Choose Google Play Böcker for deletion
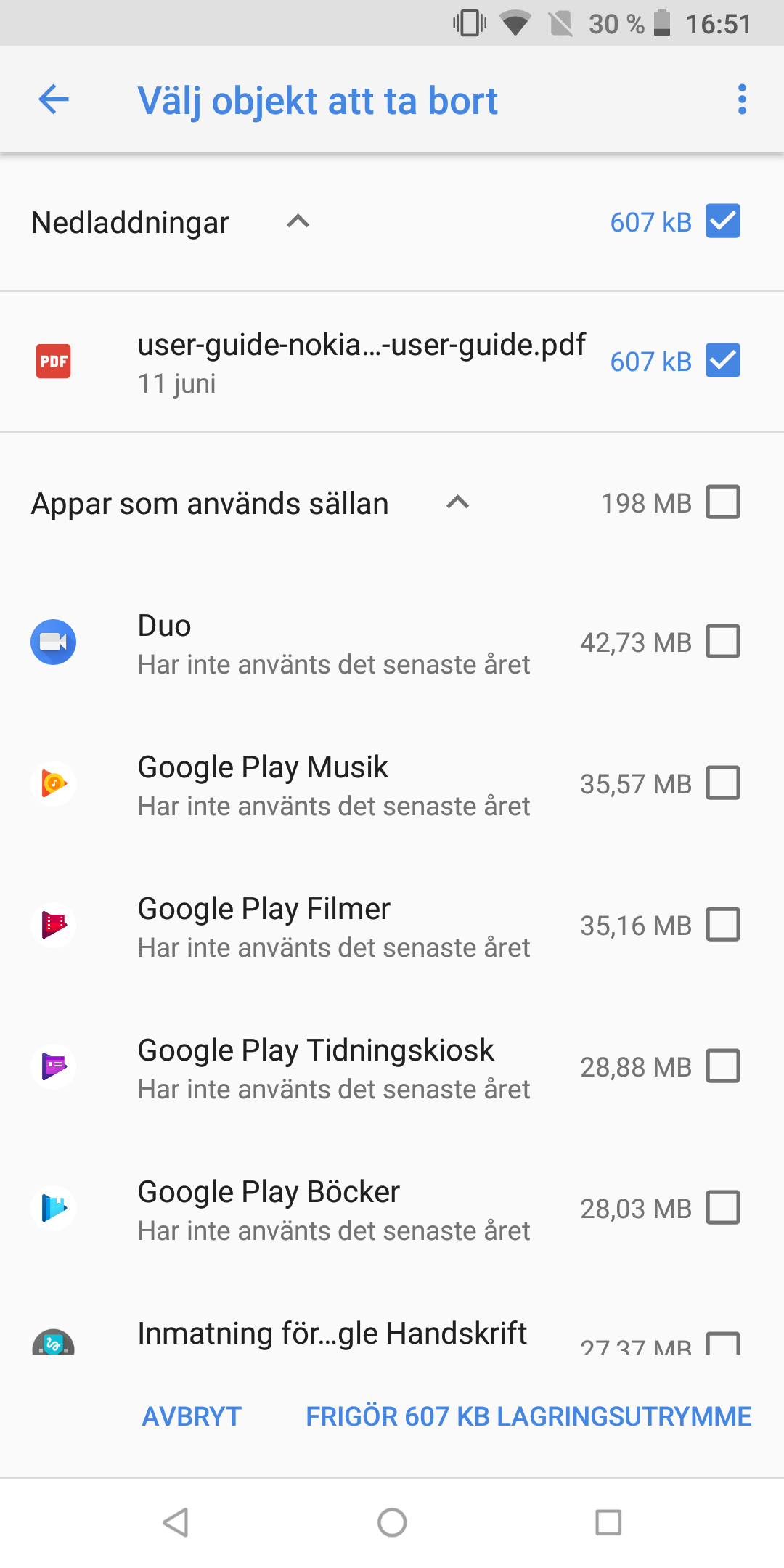Screen dimensions: 784x1568 [723, 1208]
